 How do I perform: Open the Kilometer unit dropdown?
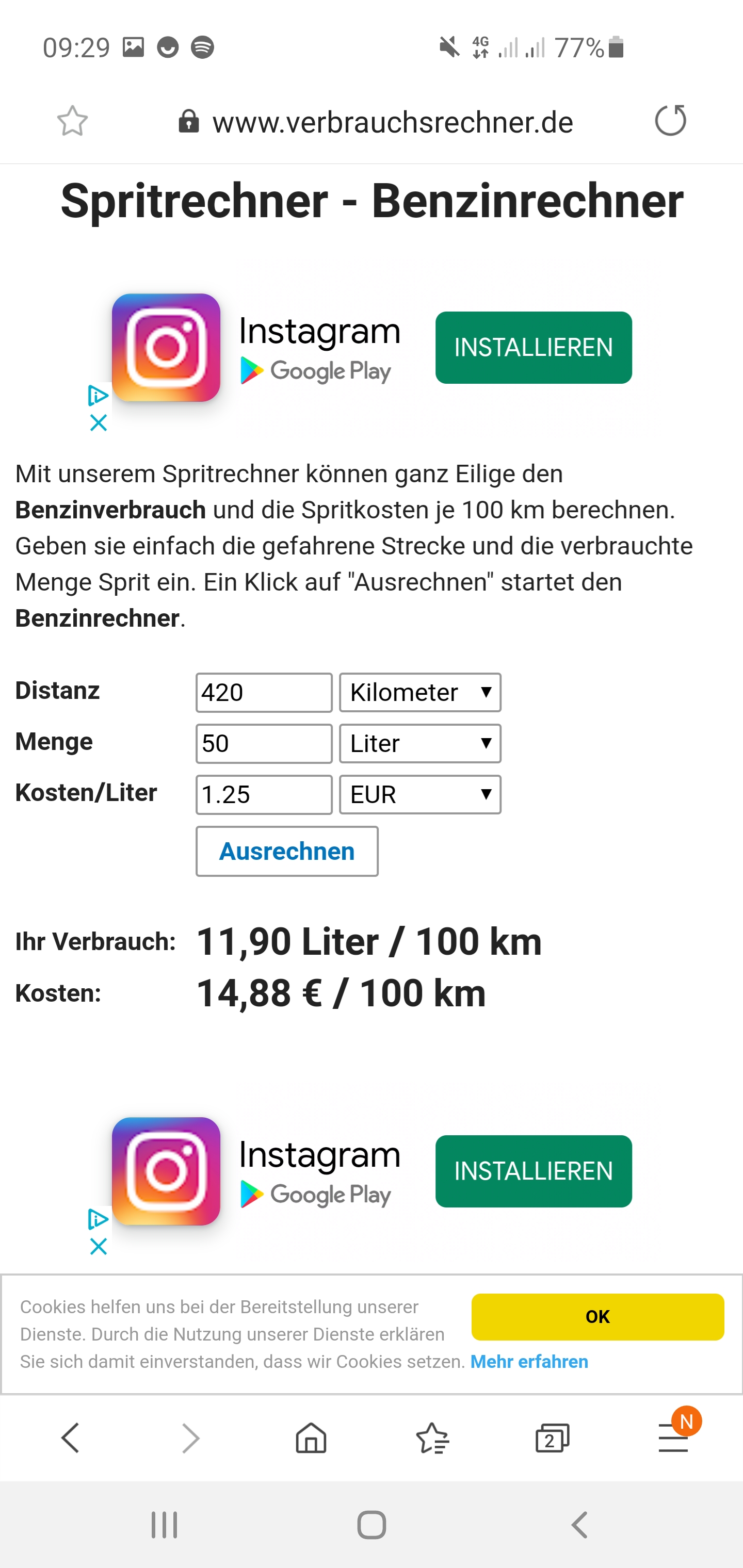(420, 693)
